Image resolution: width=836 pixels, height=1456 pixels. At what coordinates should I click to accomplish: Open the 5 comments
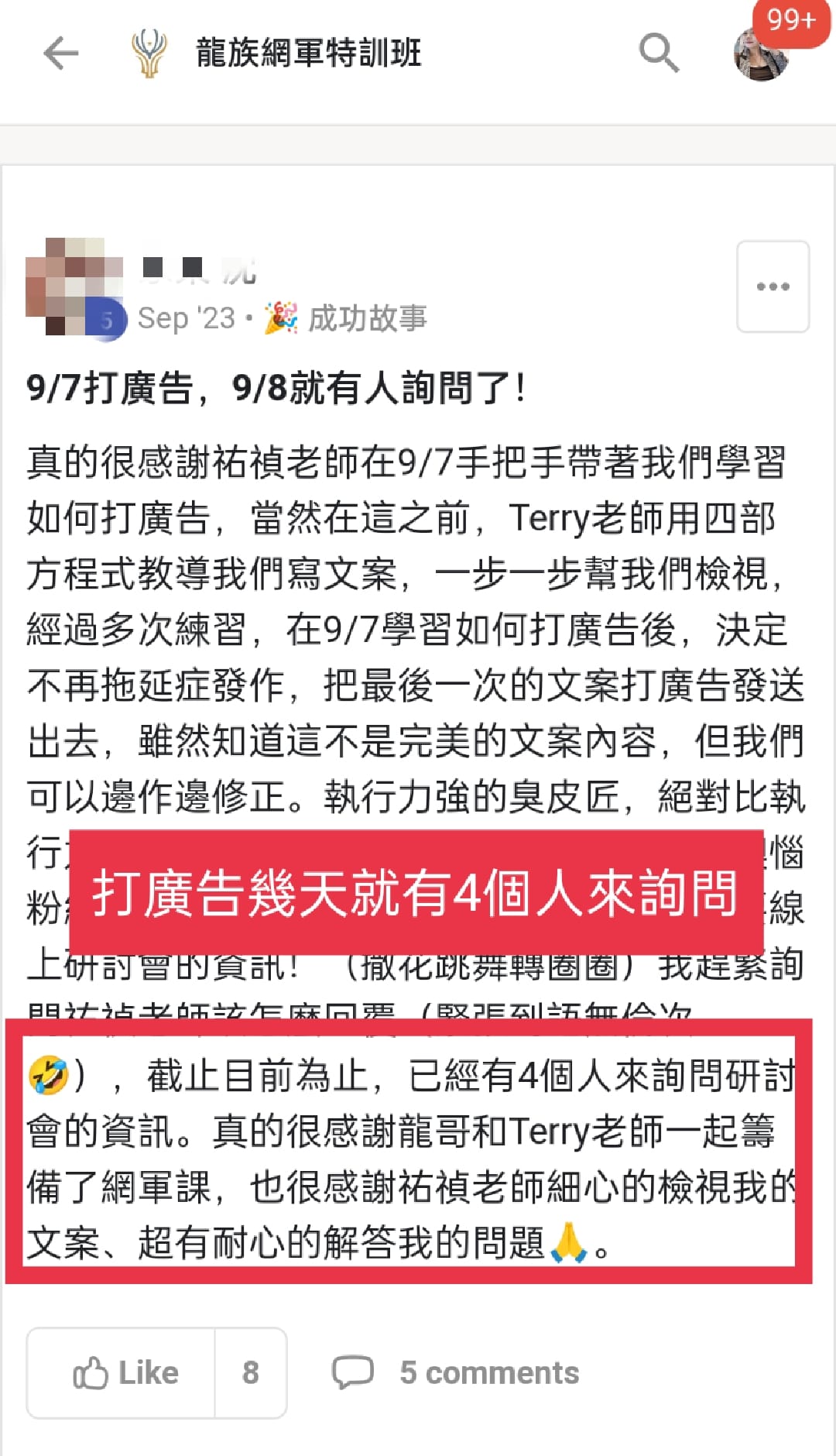[456, 1373]
